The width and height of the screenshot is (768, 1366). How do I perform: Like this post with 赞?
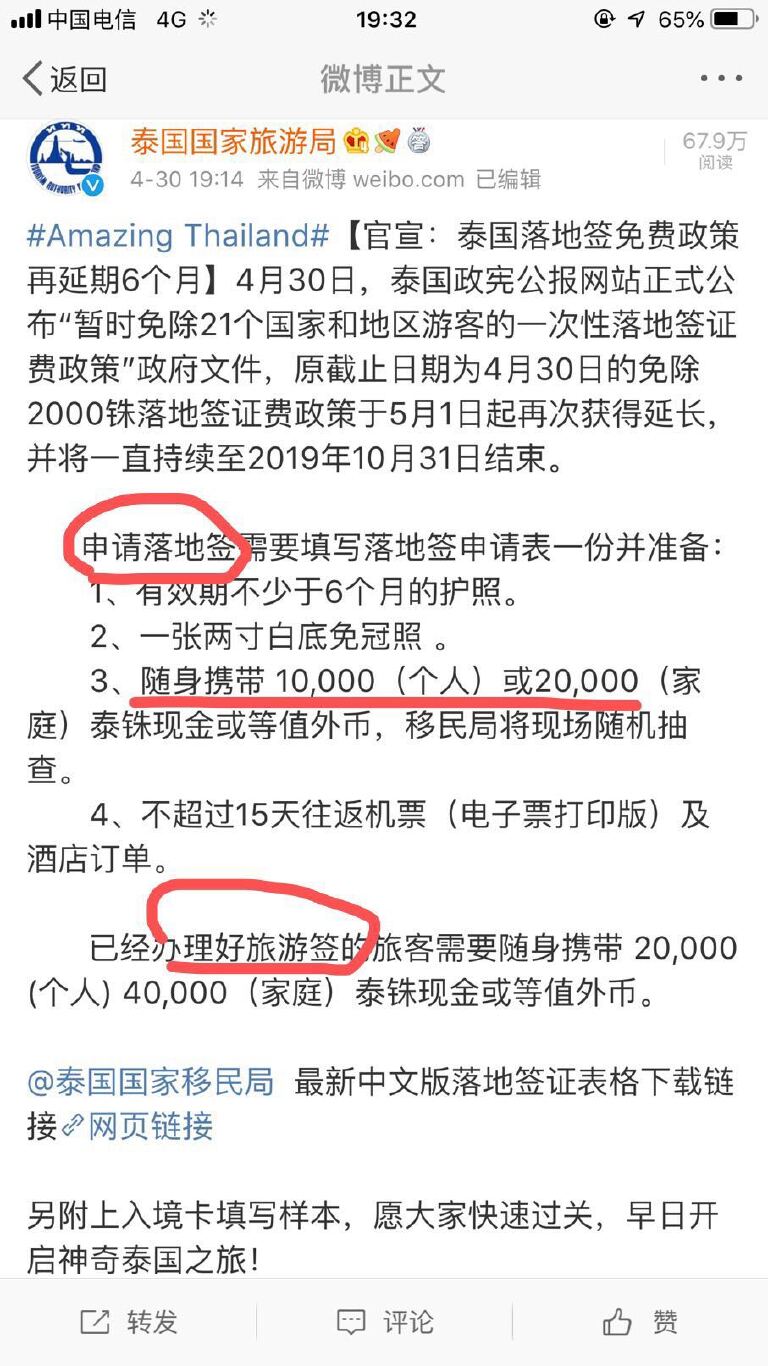click(641, 1322)
